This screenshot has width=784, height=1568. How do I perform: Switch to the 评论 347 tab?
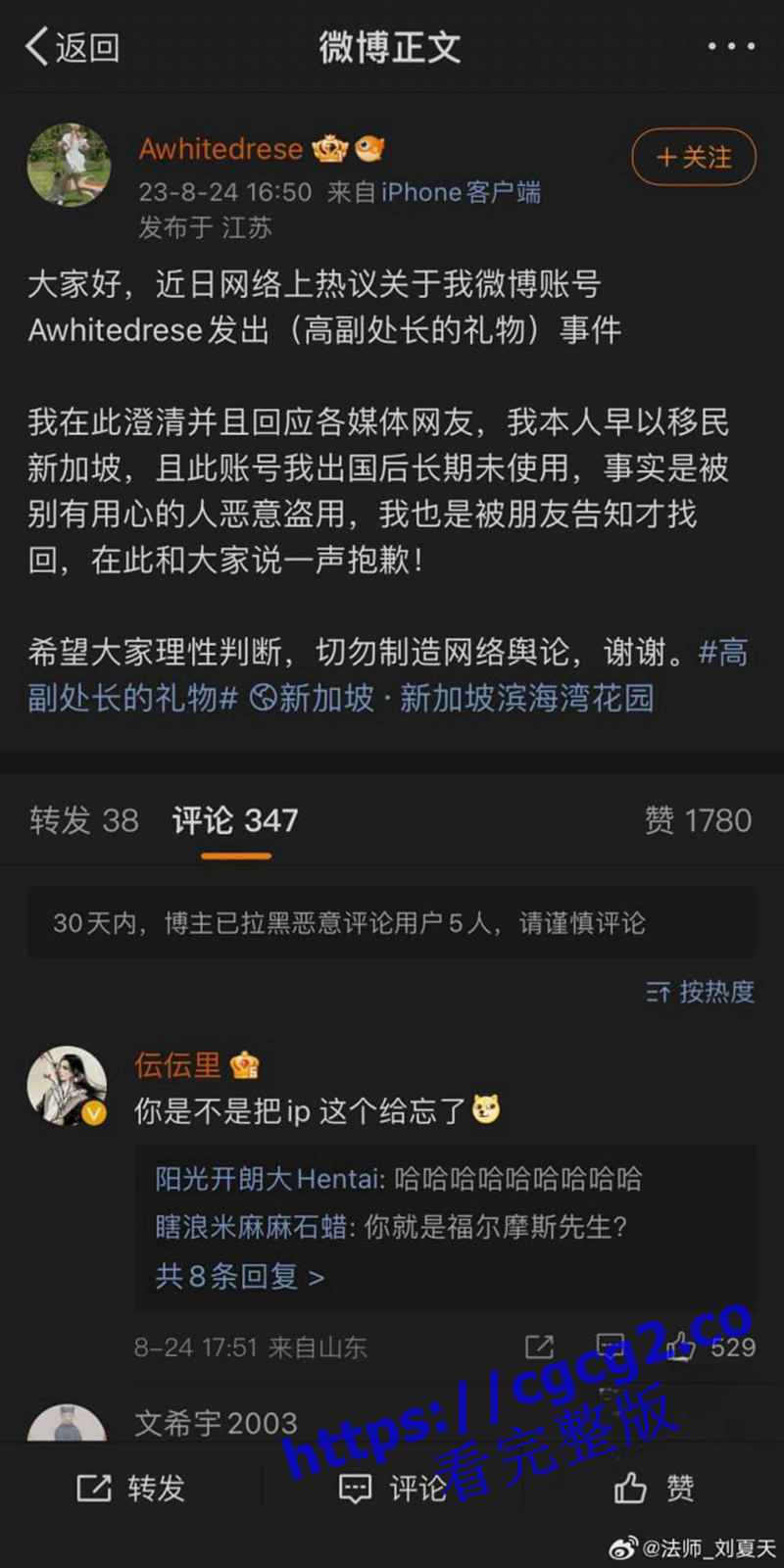pos(235,820)
